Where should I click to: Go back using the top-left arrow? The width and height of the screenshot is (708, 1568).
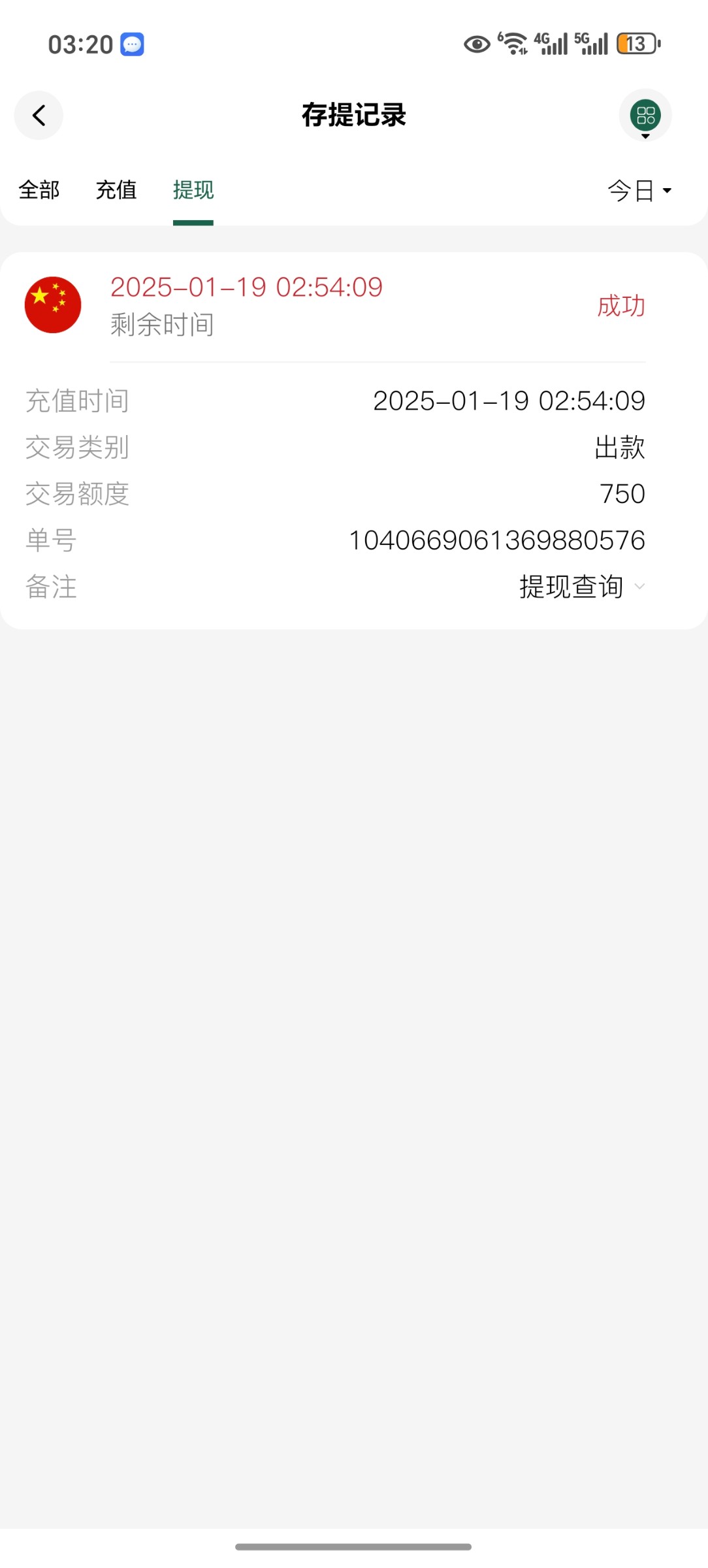[39, 116]
